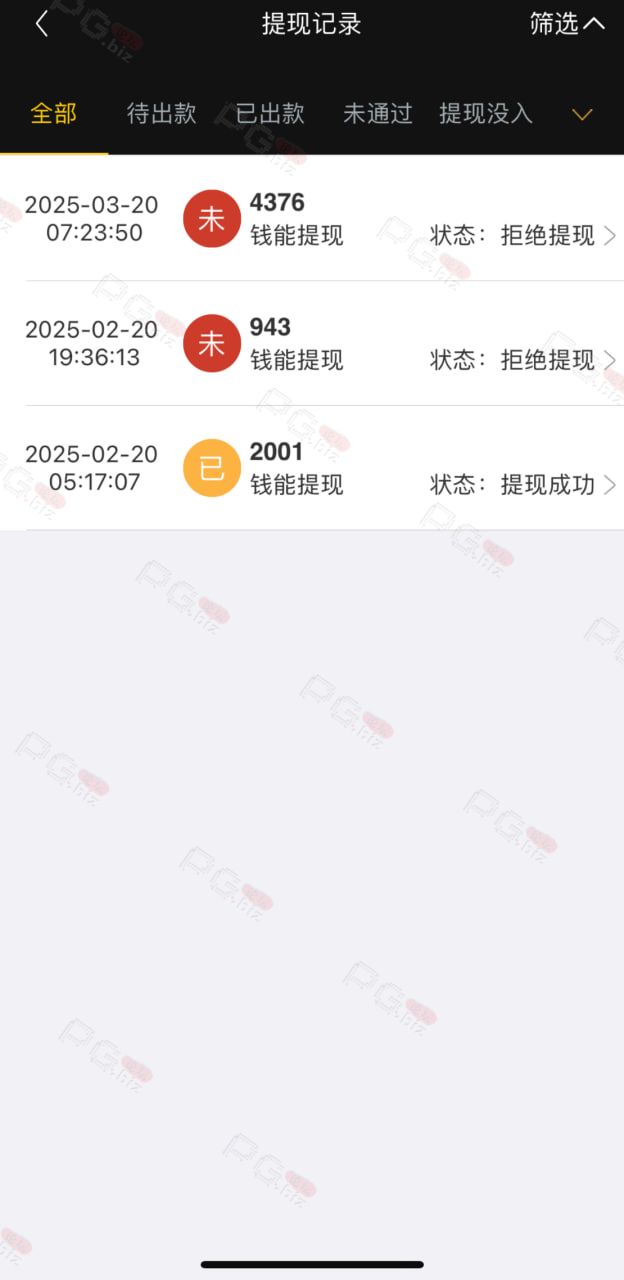The image size is (624, 1280).
Task: Open the 2001 successful withdrawal record
Action: (312, 469)
